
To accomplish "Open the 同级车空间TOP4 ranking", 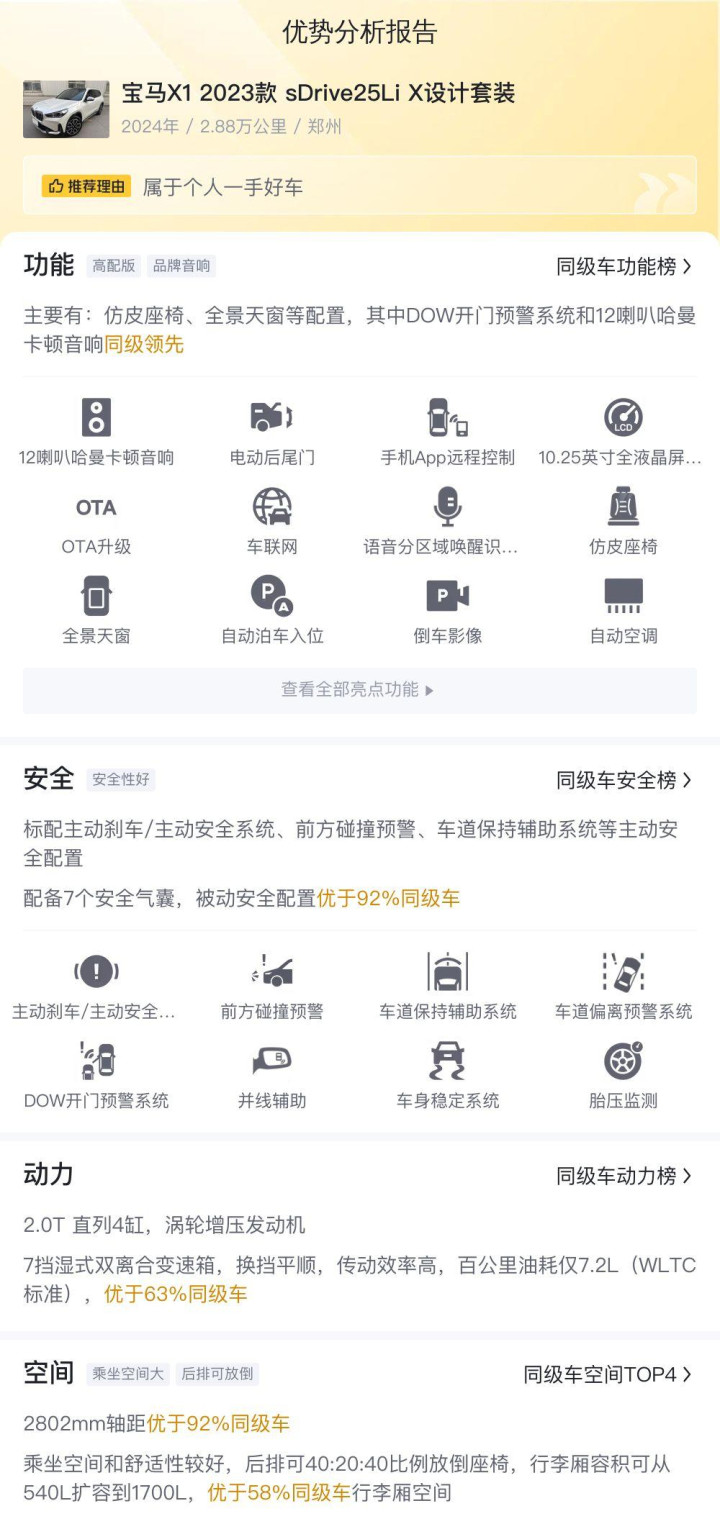I will (x=608, y=1374).
